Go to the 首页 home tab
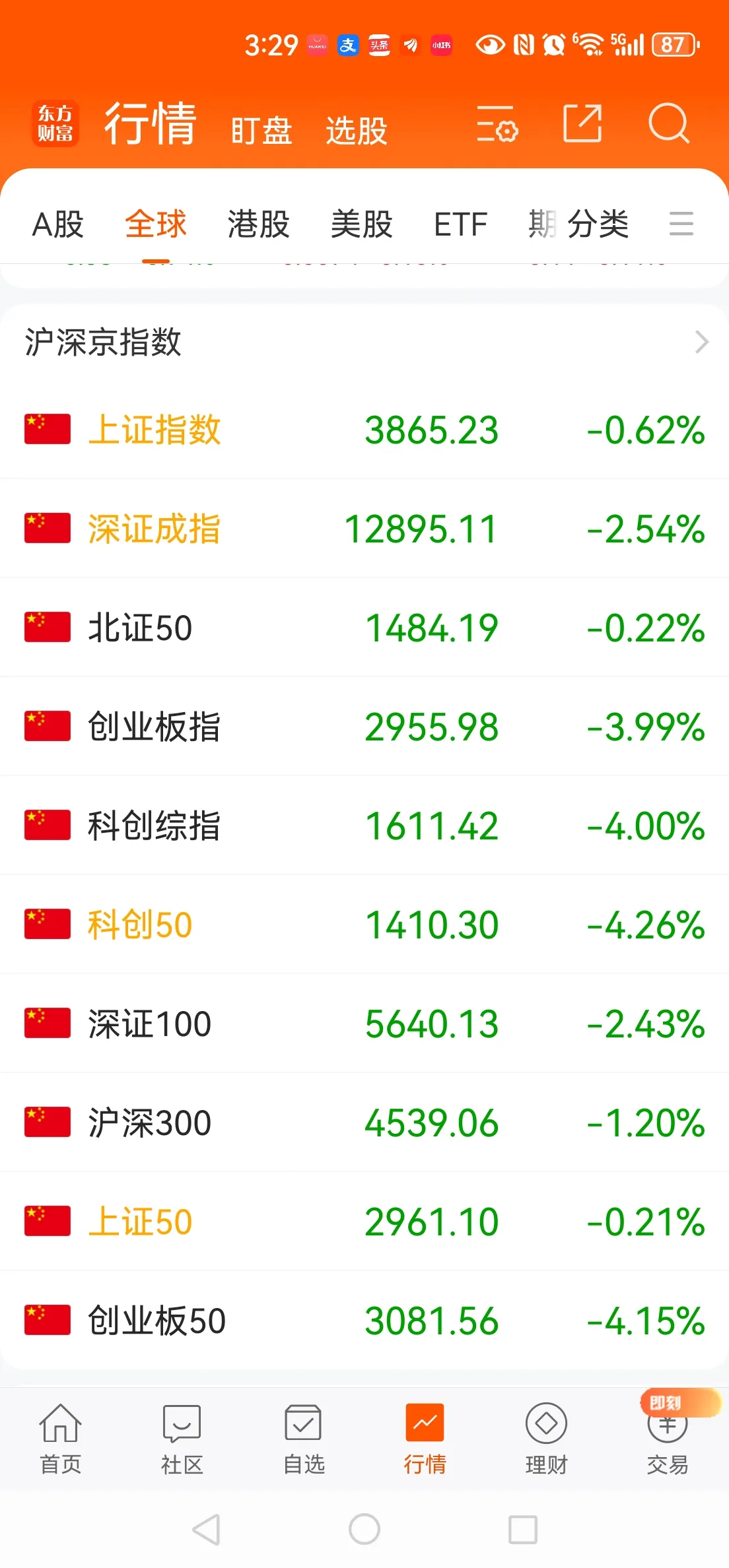The width and height of the screenshot is (729, 1568). pyautogui.click(x=60, y=1439)
